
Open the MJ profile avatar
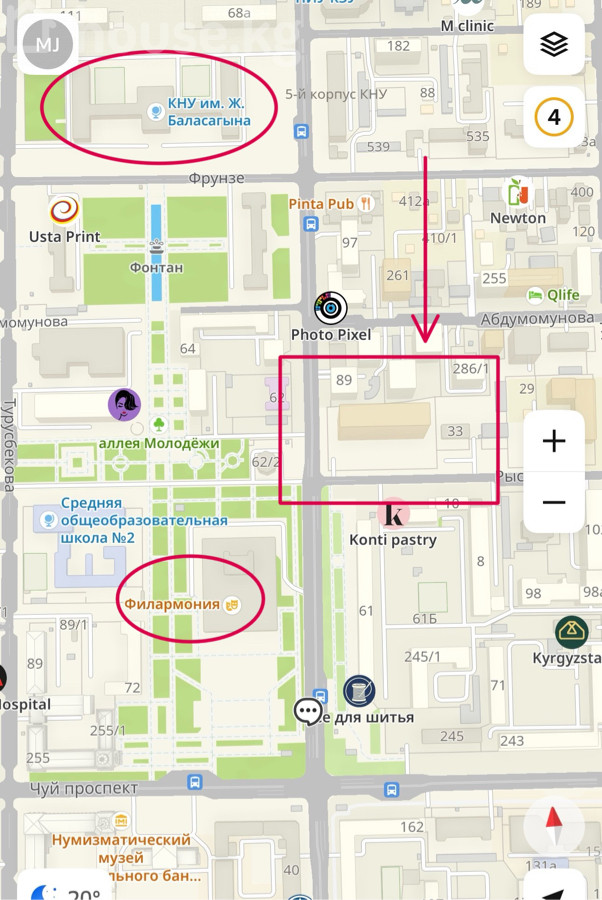pos(47,45)
